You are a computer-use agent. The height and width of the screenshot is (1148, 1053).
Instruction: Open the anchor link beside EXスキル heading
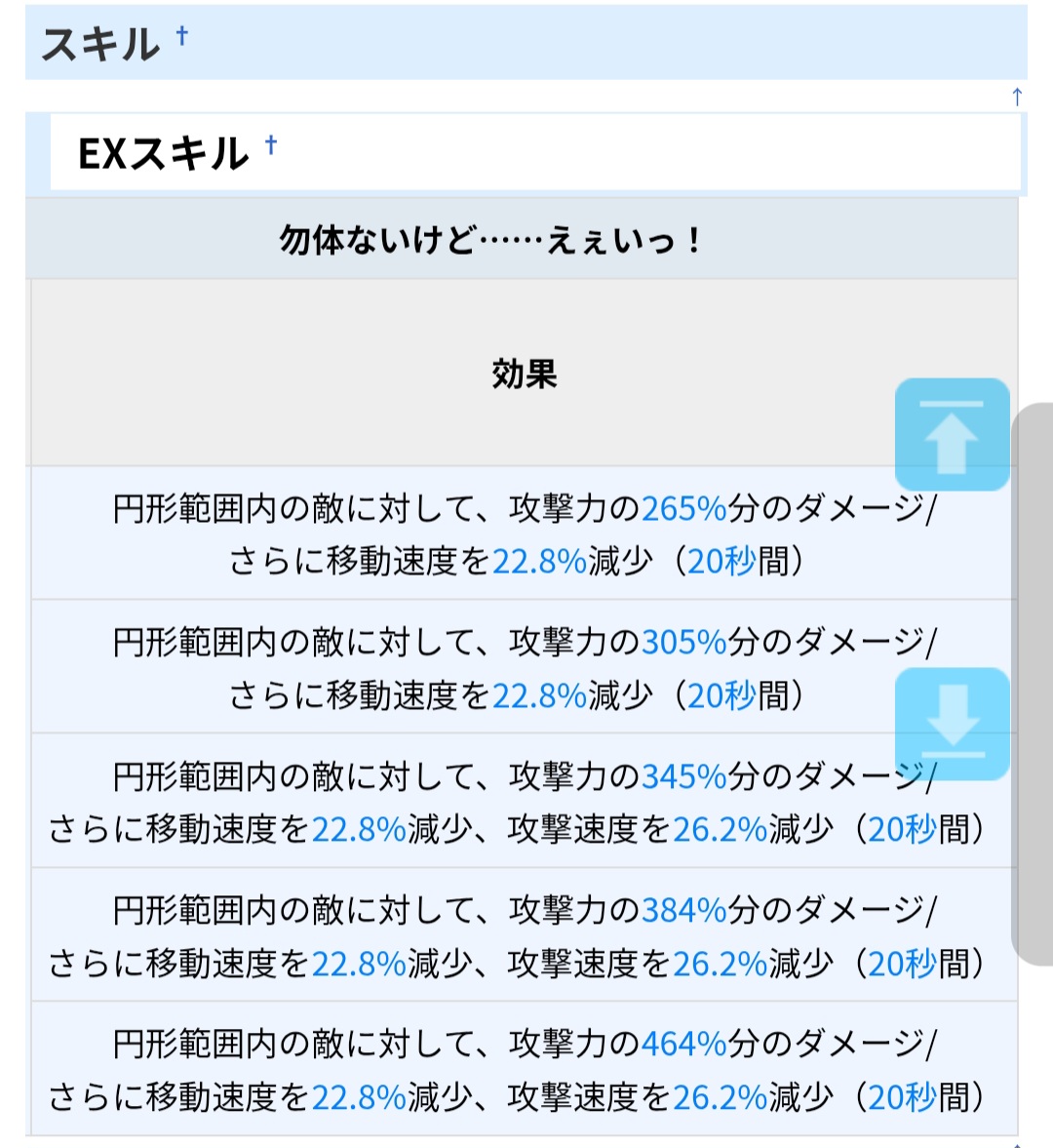pos(271,145)
